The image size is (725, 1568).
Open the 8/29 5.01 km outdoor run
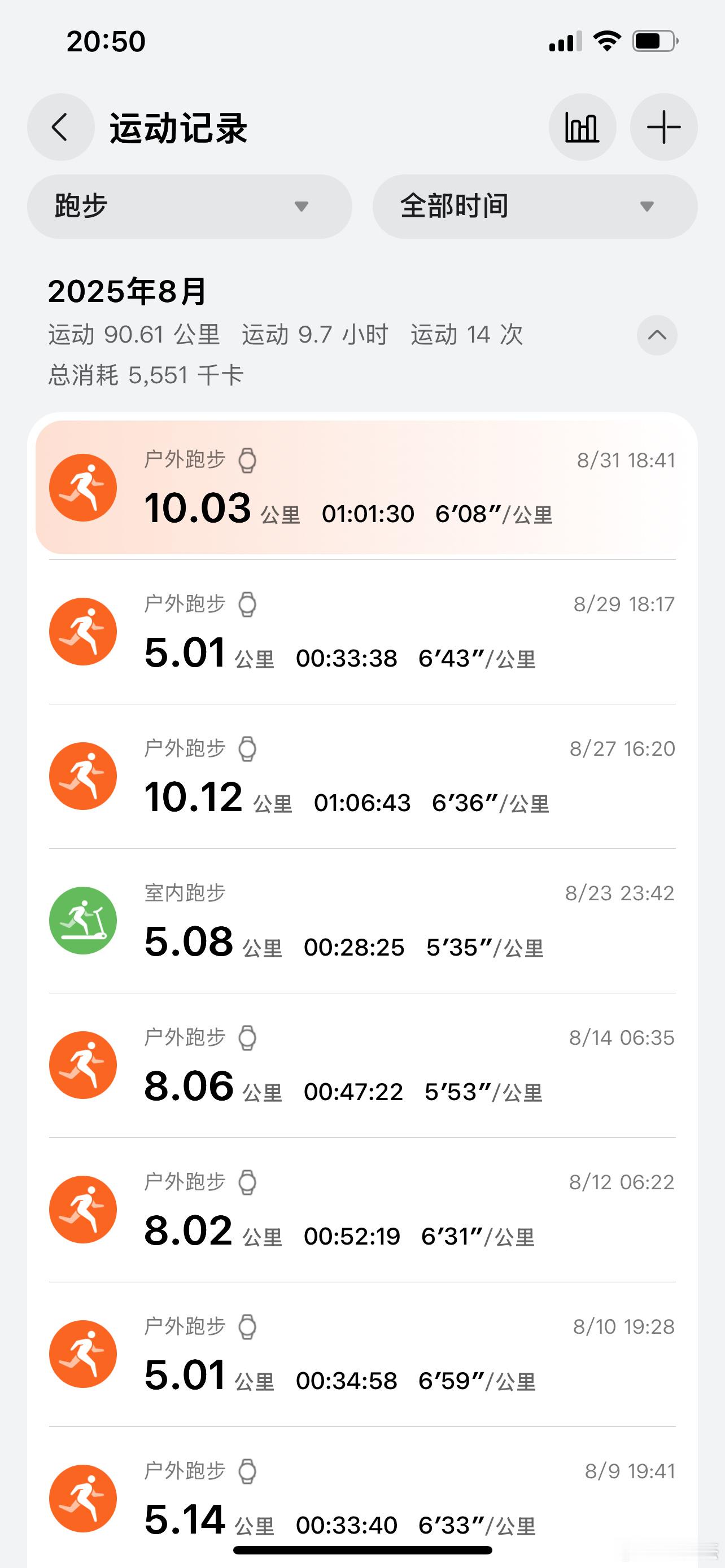pos(362,632)
